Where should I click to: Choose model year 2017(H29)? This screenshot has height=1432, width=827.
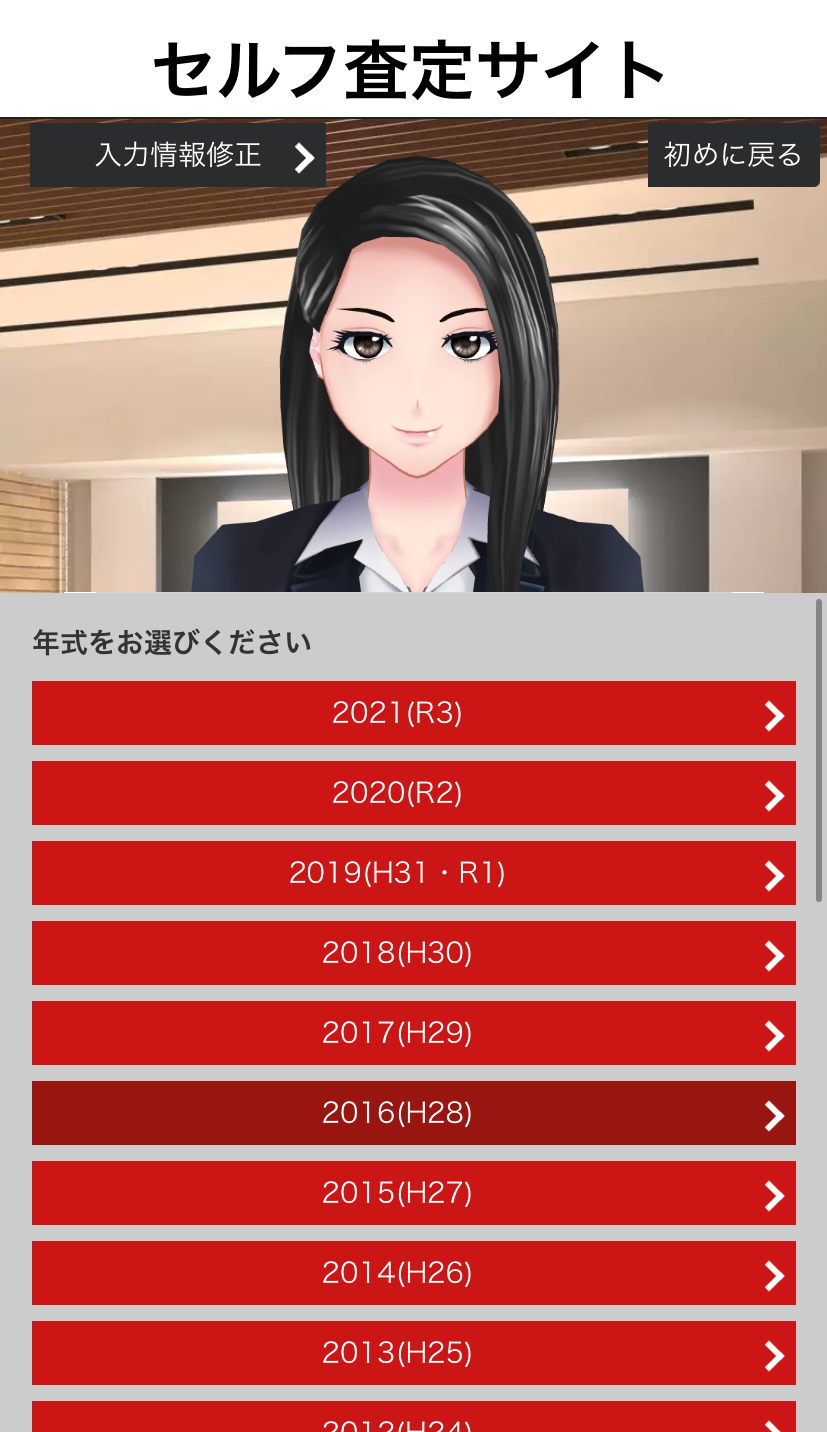pyautogui.click(x=413, y=1033)
